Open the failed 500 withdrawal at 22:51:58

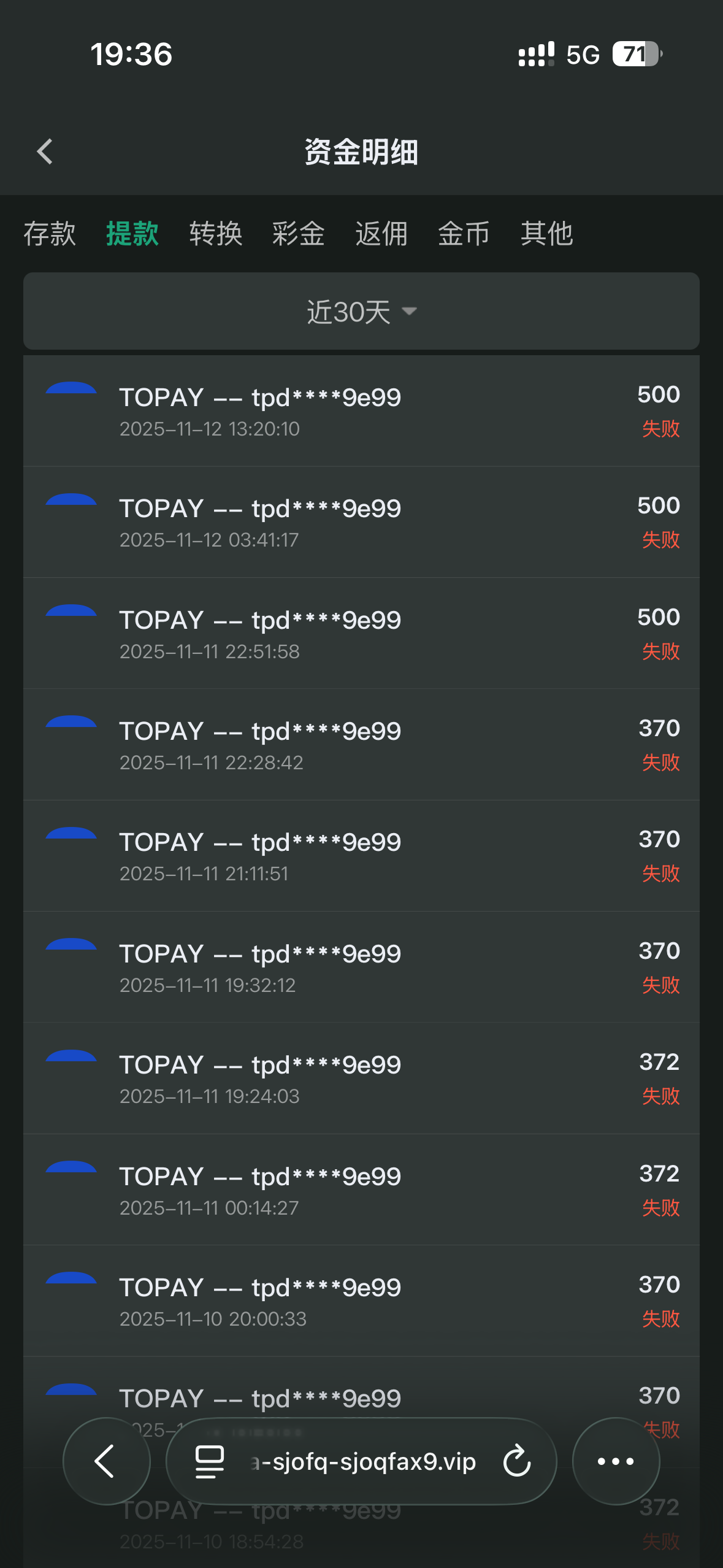(x=361, y=634)
